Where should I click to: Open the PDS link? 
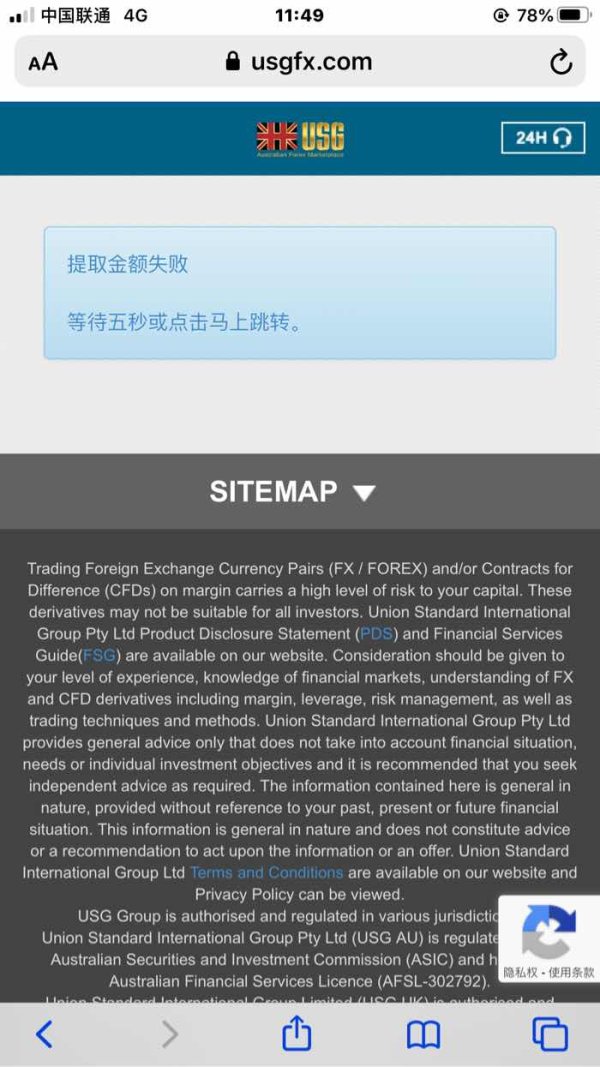tap(376, 634)
